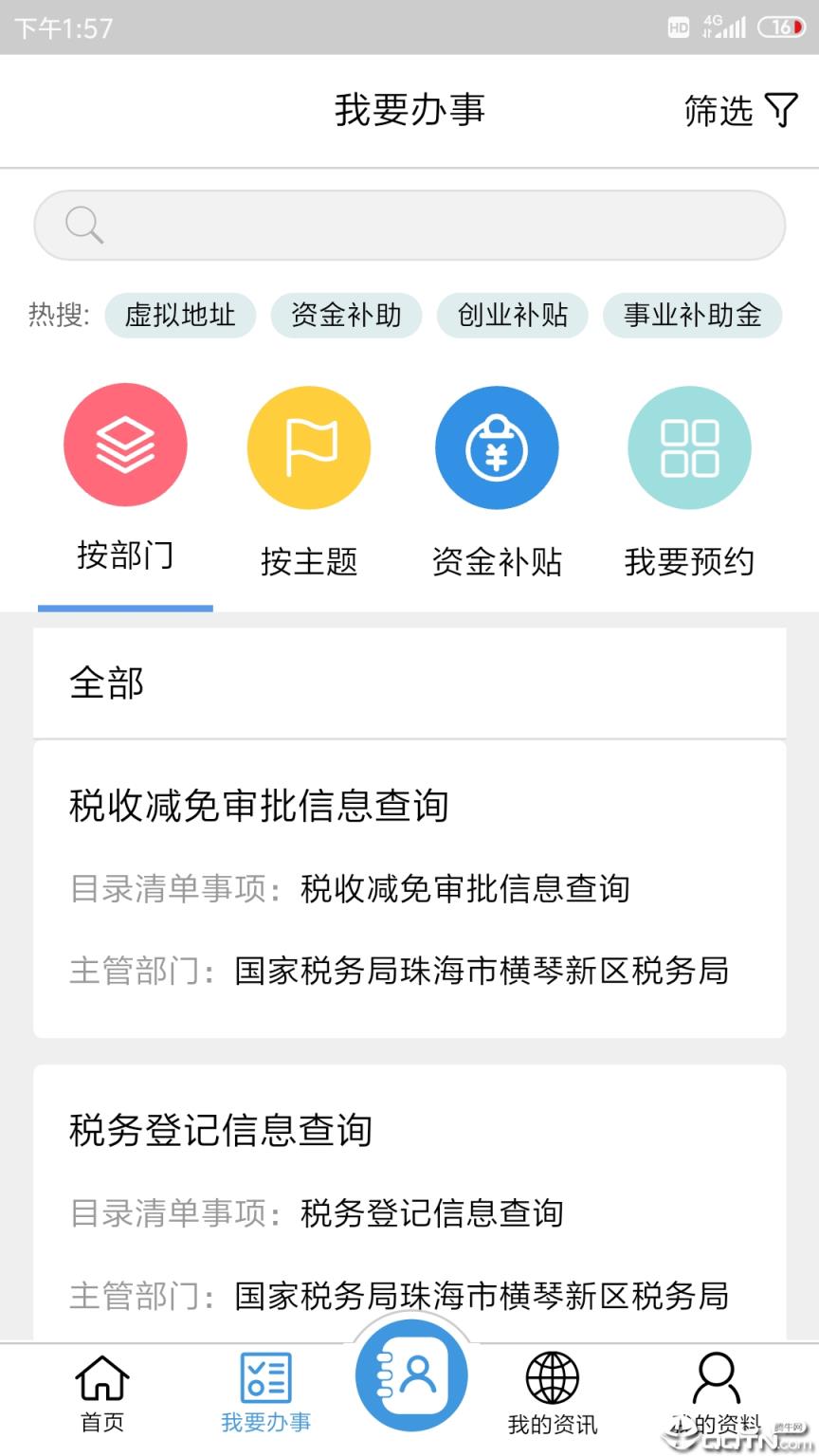The height and width of the screenshot is (1456, 819).
Task: Tap the 资金补贴 coin icon
Action: (x=497, y=446)
